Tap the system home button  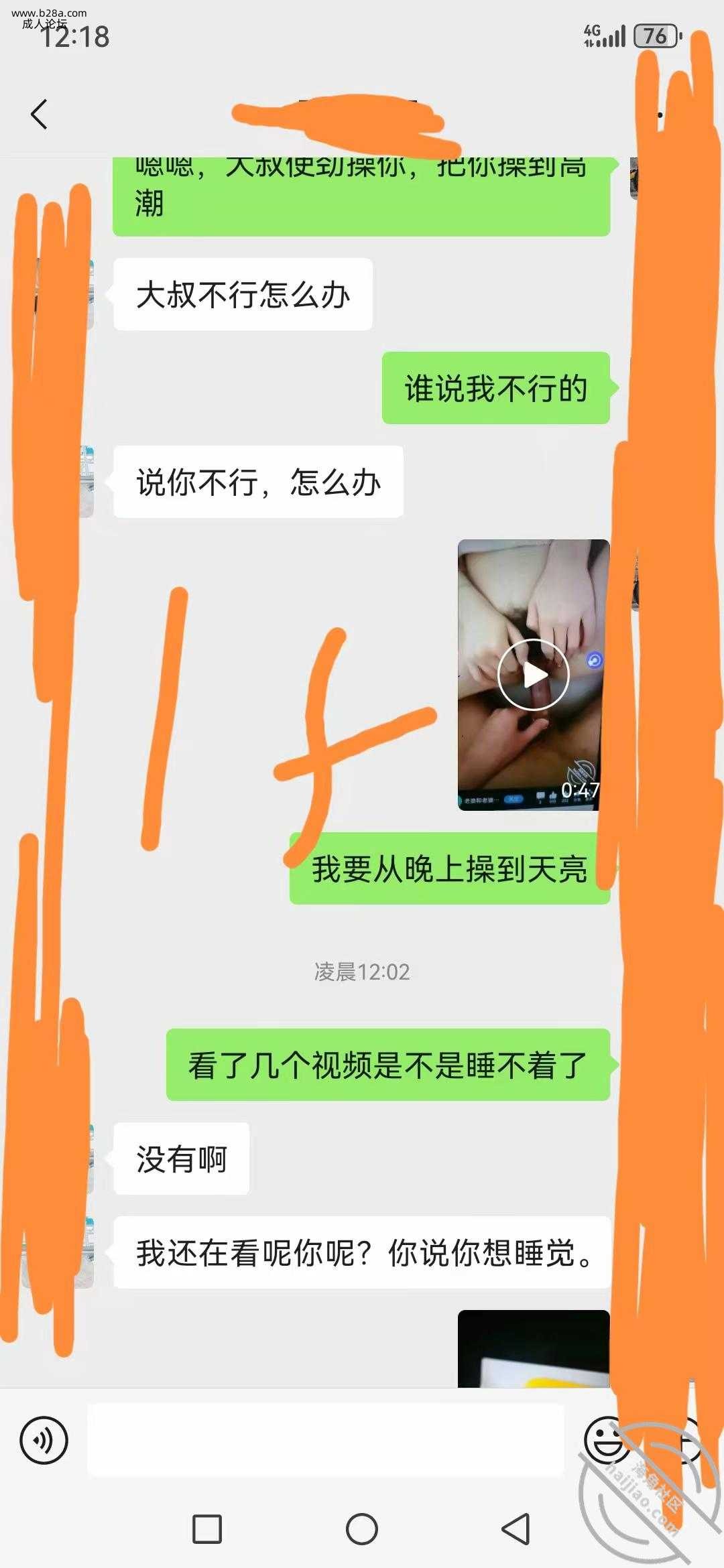click(x=362, y=1529)
